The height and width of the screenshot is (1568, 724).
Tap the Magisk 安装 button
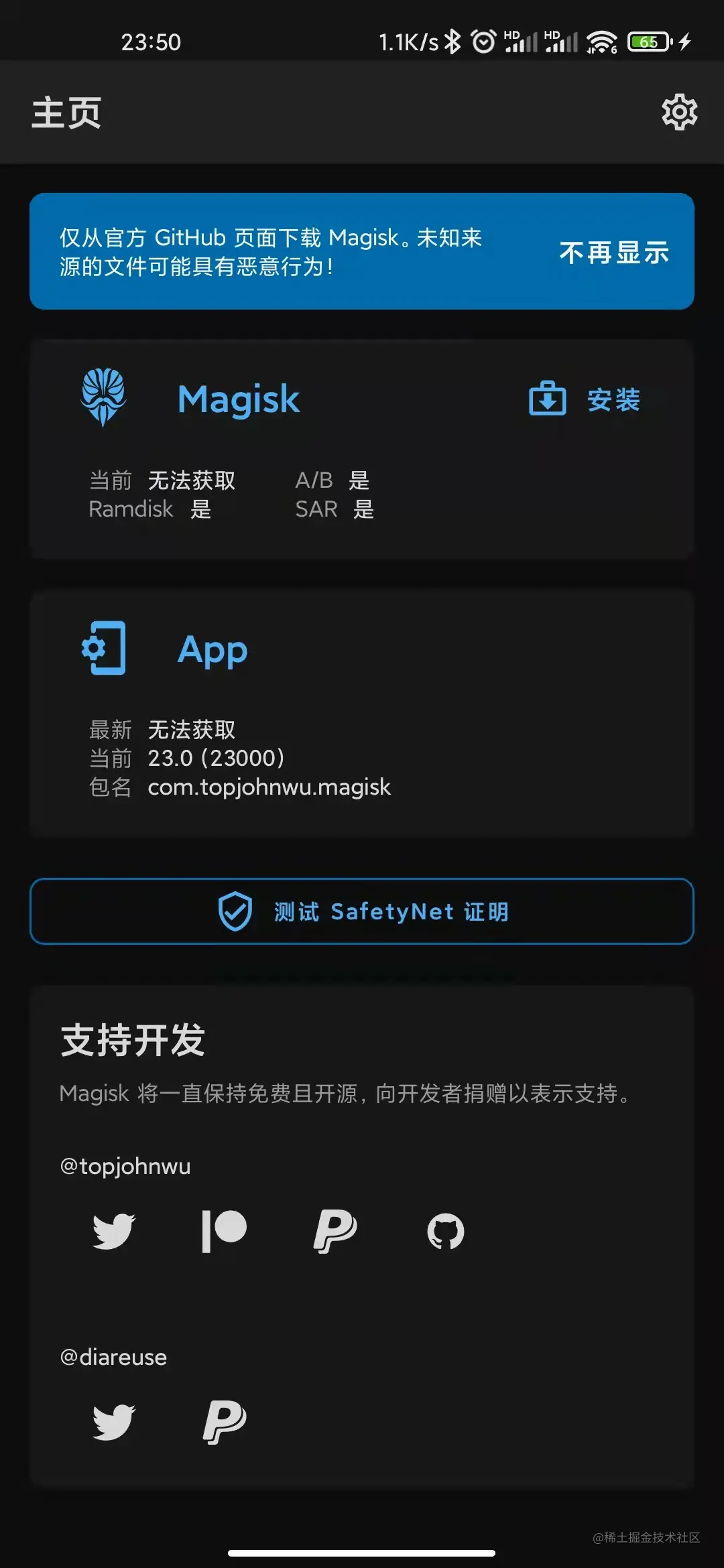585,399
